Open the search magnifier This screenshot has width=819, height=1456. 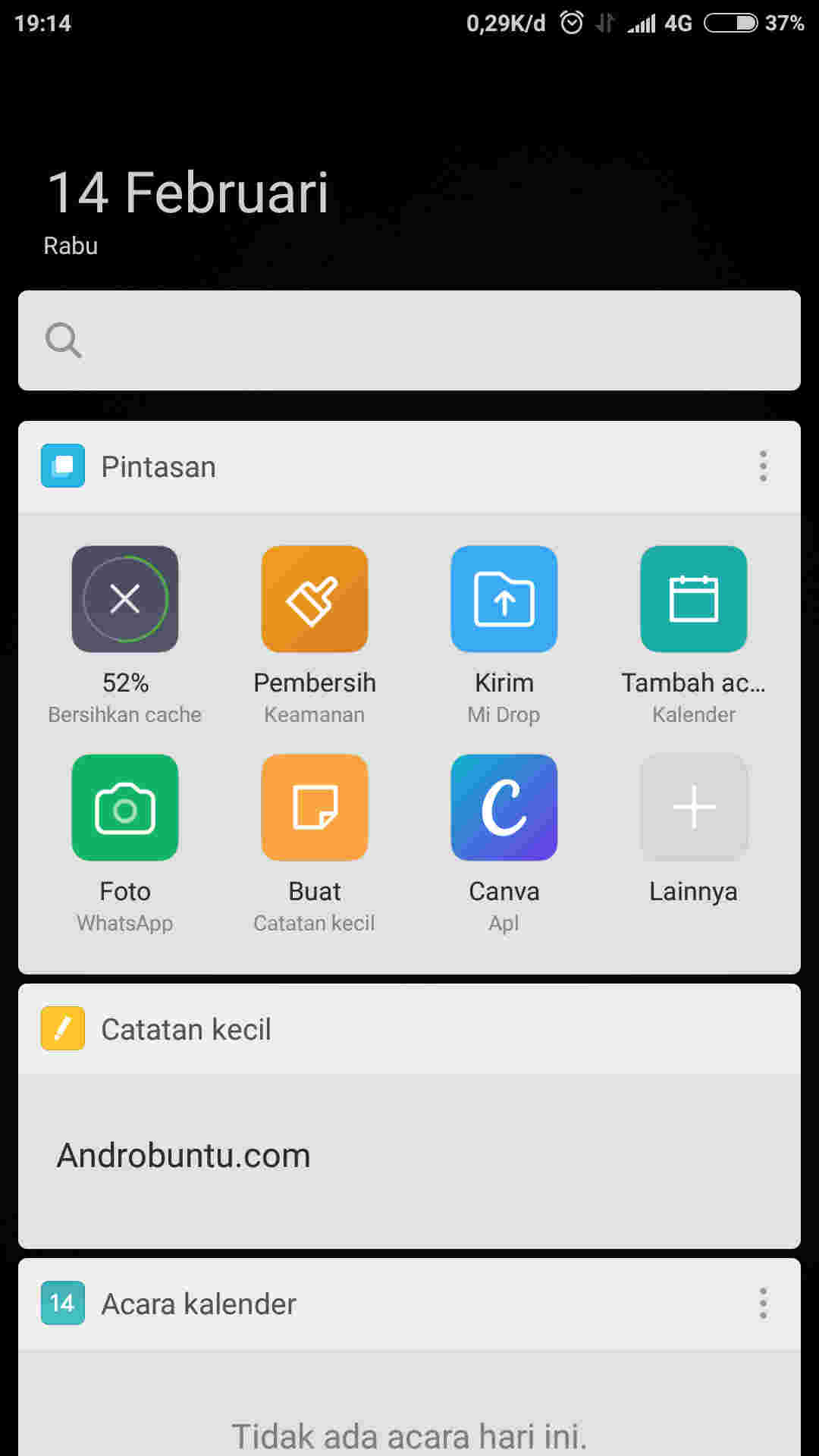pyautogui.click(x=64, y=340)
